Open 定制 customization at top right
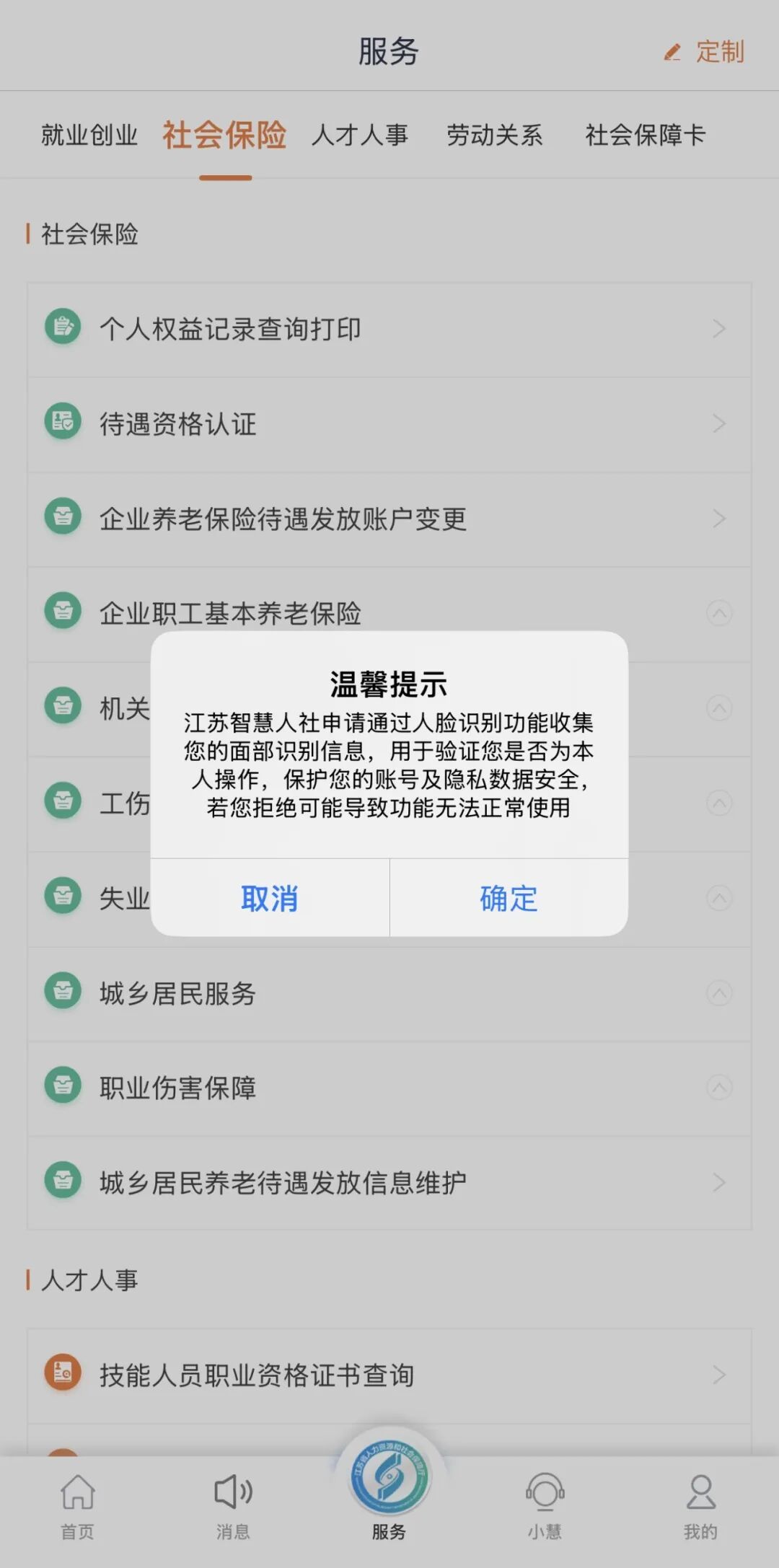This screenshot has width=779, height=1568. click(x=705, y=52)
